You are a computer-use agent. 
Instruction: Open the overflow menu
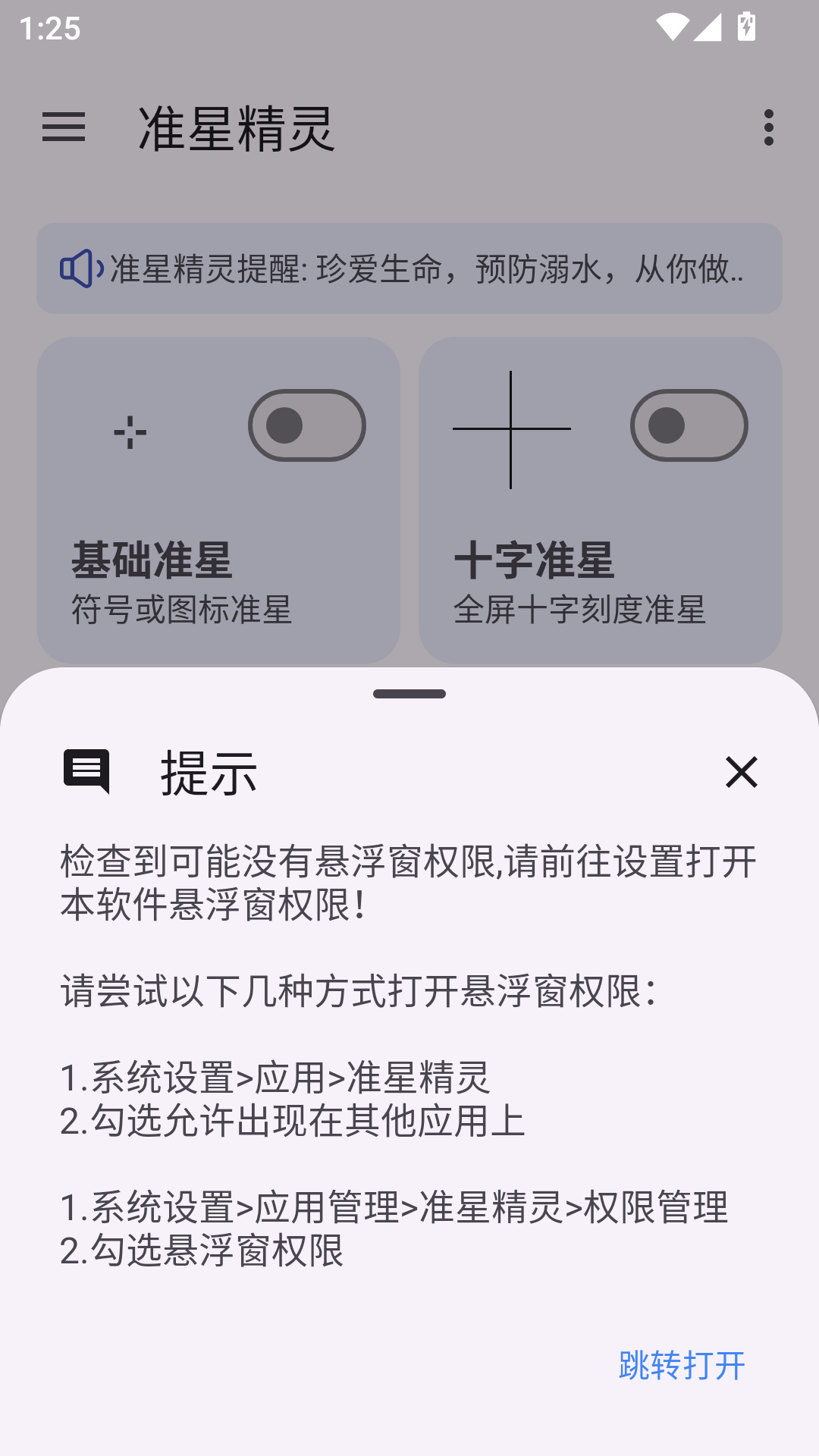[x=768, y=127]
